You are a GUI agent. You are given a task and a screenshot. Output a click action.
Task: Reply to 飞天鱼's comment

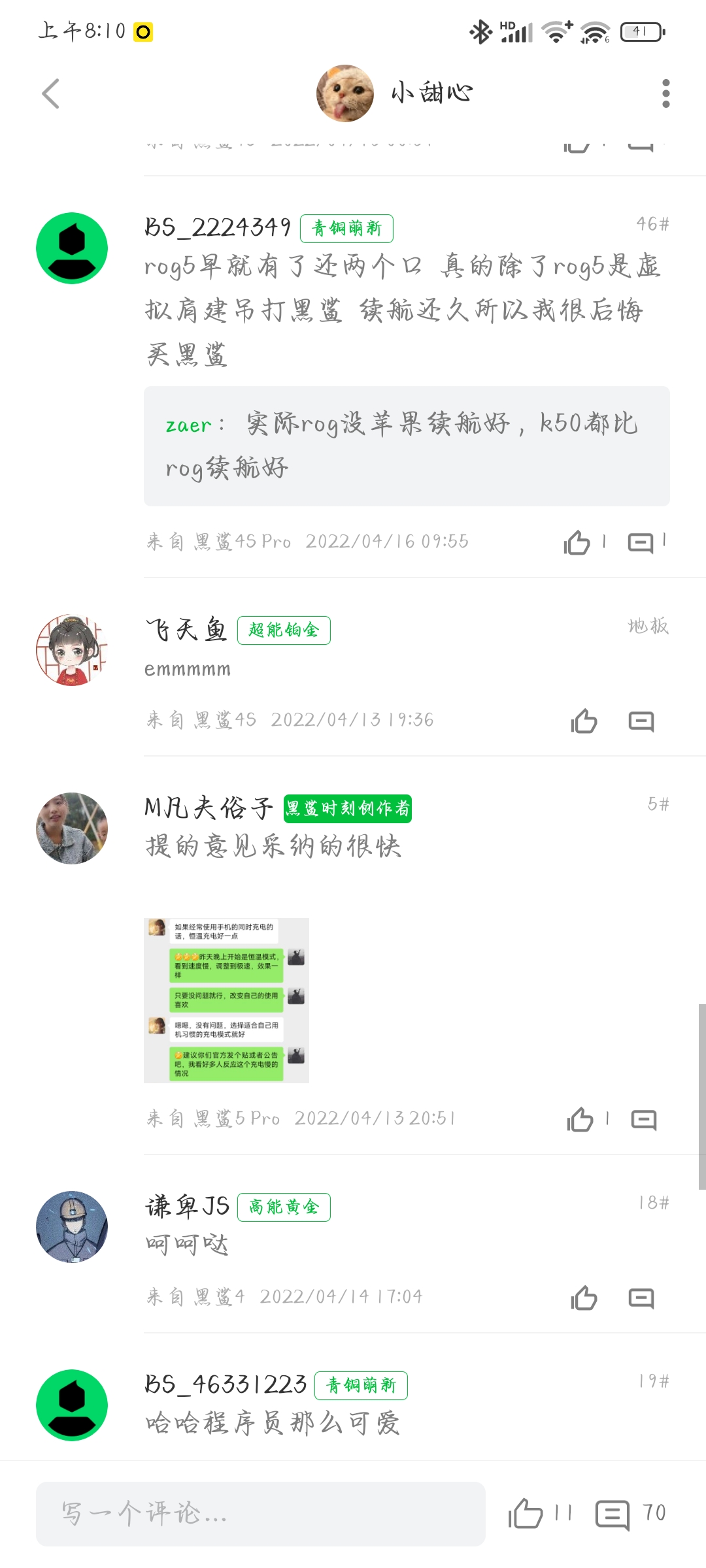(641, 721)
